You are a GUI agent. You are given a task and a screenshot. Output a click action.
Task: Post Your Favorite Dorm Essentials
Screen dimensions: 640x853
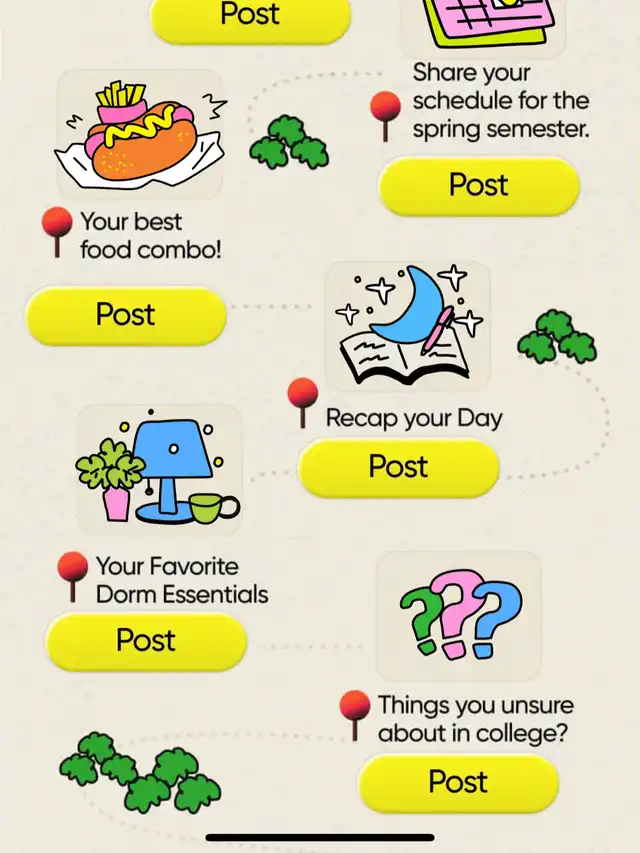pyautogui.click(x=146, y=640)
